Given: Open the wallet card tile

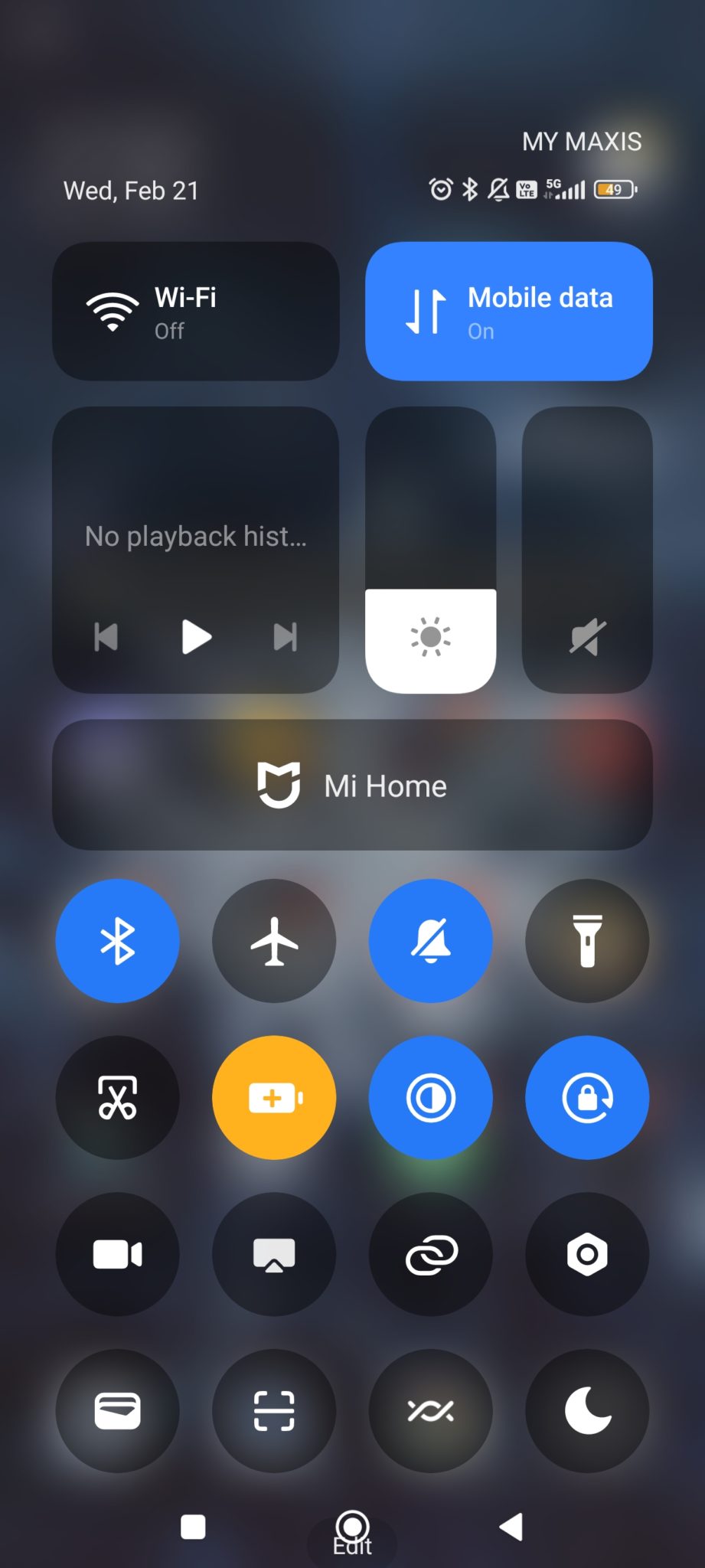Looking at the screenshot, I should [118, 1411].
